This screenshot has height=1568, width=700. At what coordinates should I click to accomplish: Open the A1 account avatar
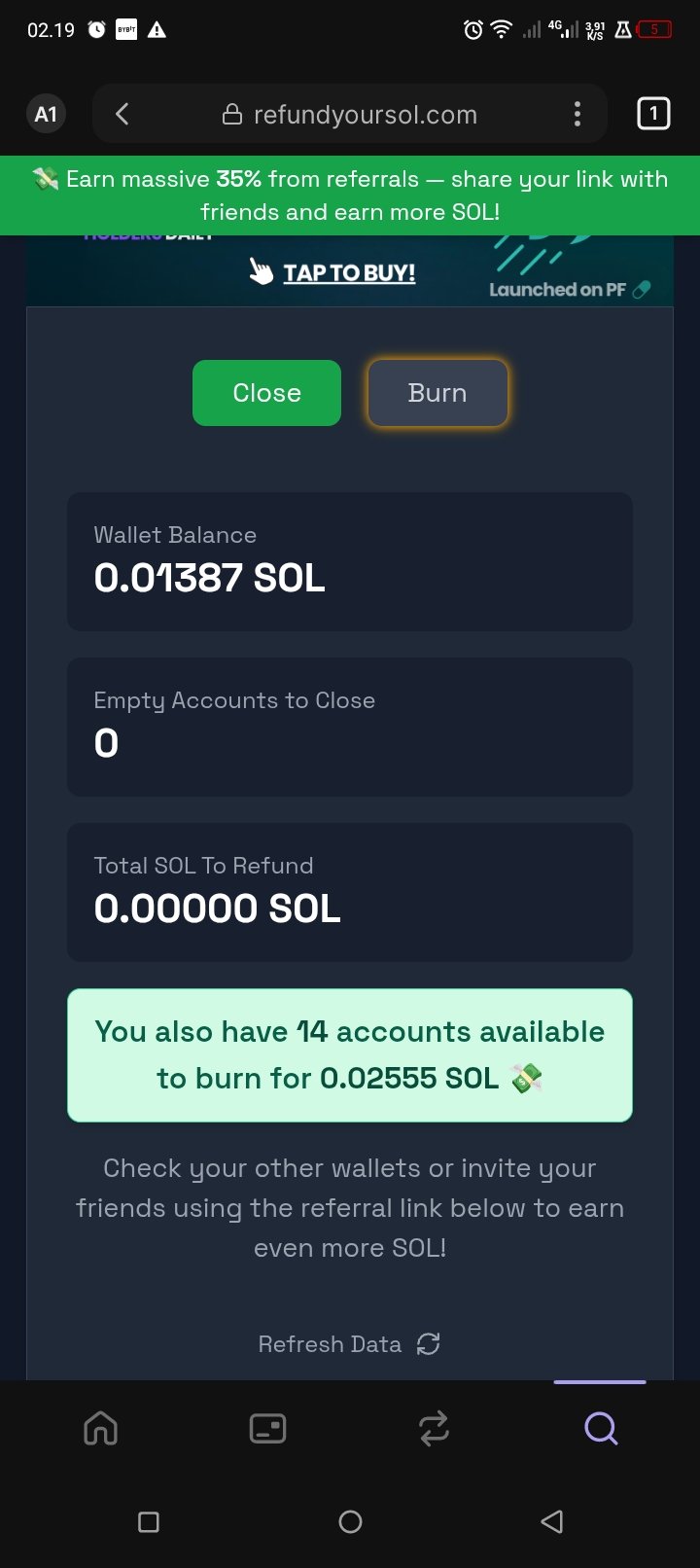pyautogui.click(x=46, y=115)
